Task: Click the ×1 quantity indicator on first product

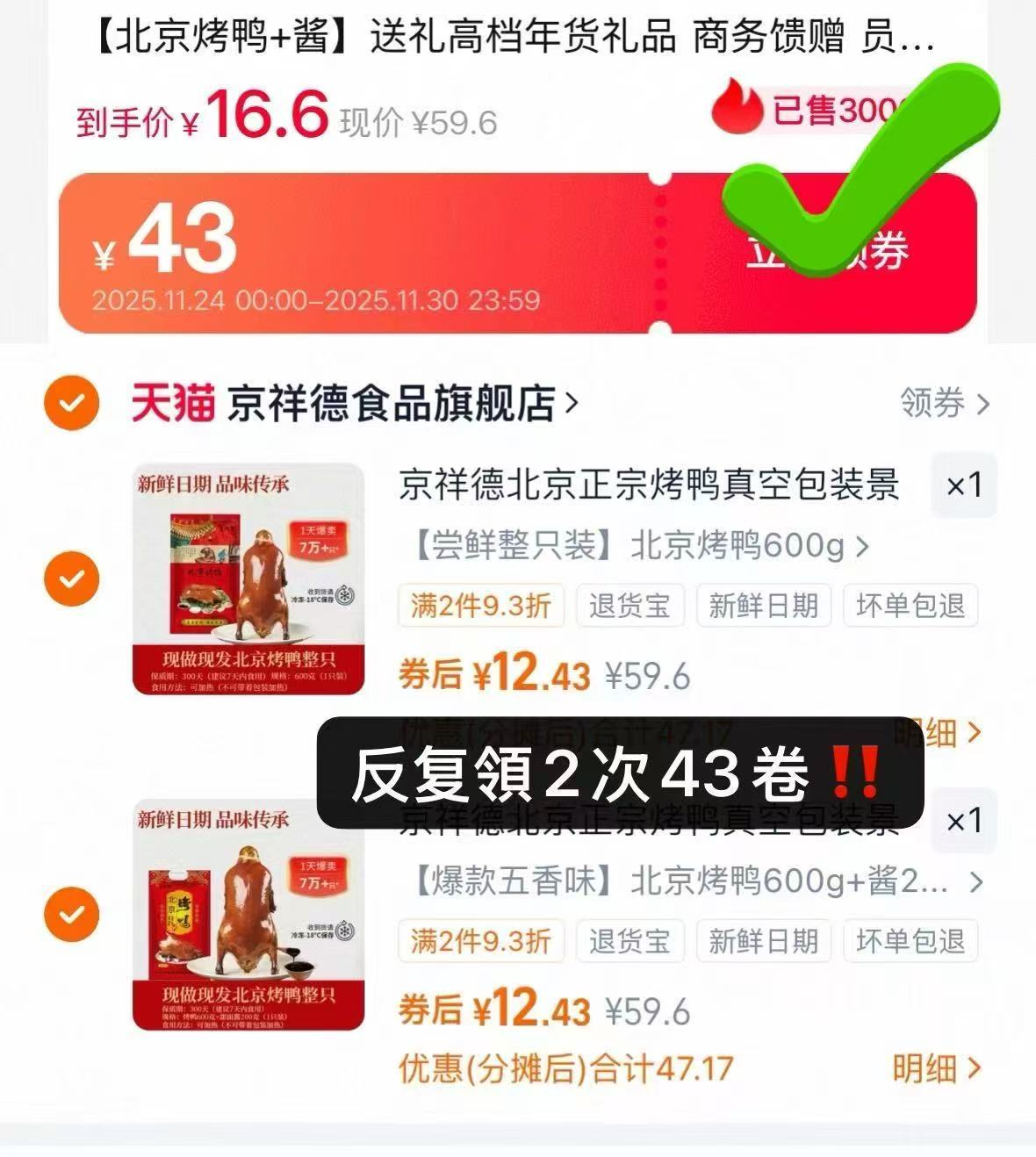Action: pos(965,488)
